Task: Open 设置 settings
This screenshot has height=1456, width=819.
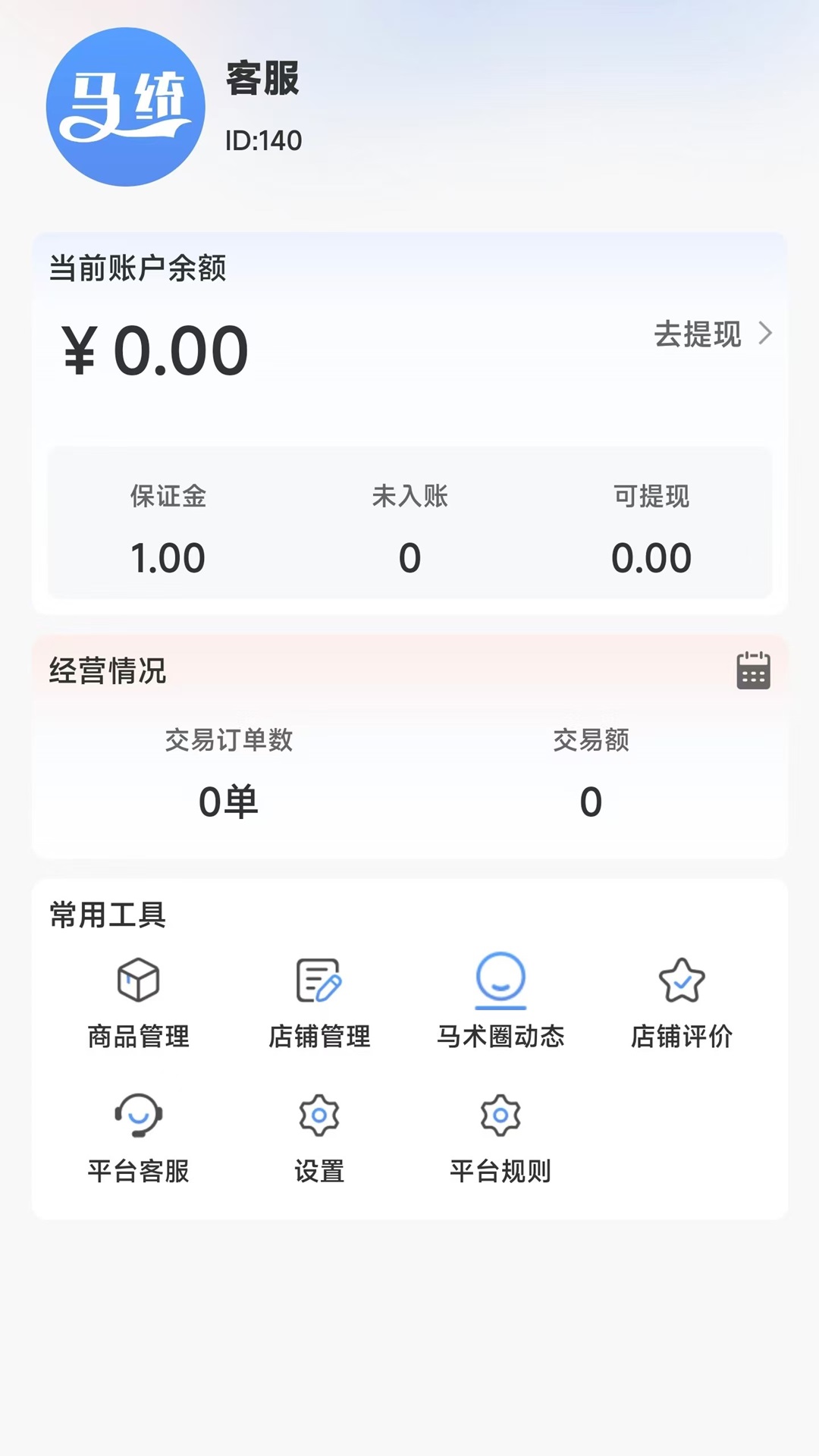Action: coord(319,1136)
